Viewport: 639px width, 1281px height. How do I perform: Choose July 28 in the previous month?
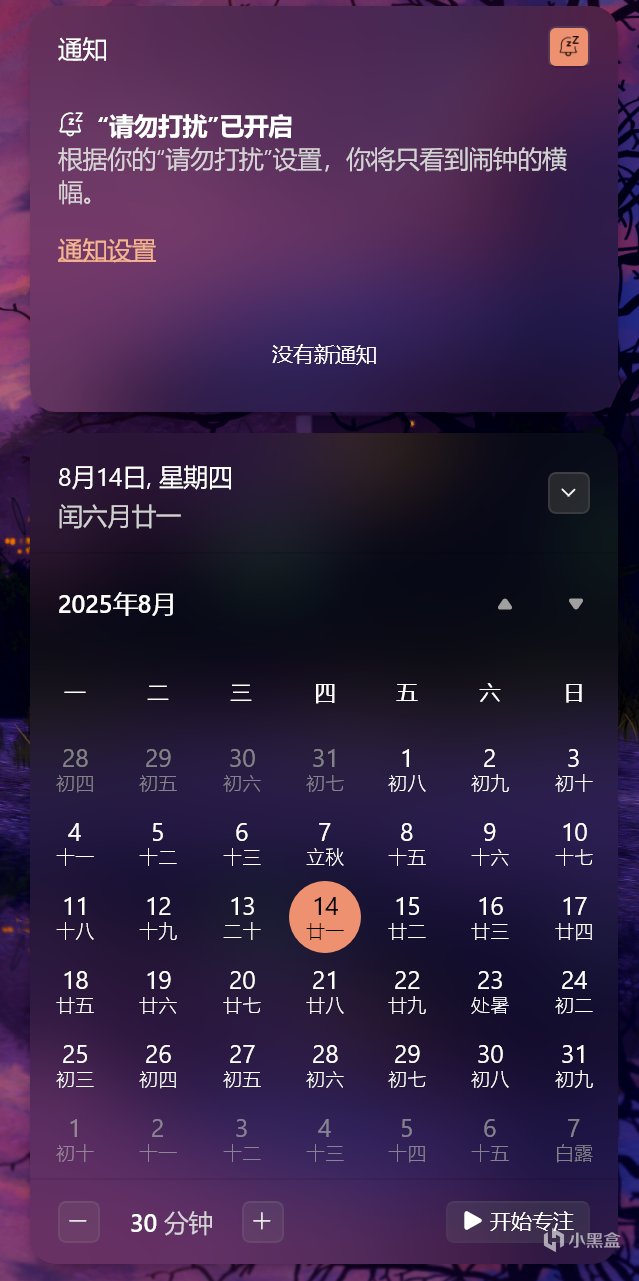[75, 769]
